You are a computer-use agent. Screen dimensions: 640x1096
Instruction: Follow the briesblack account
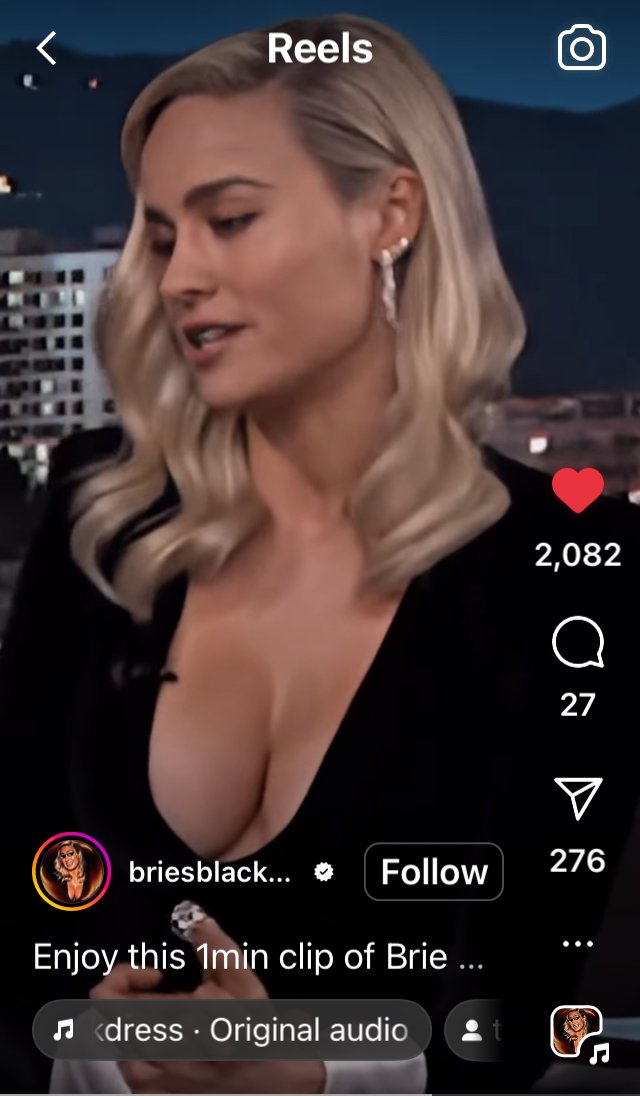[x=434, y=872]
